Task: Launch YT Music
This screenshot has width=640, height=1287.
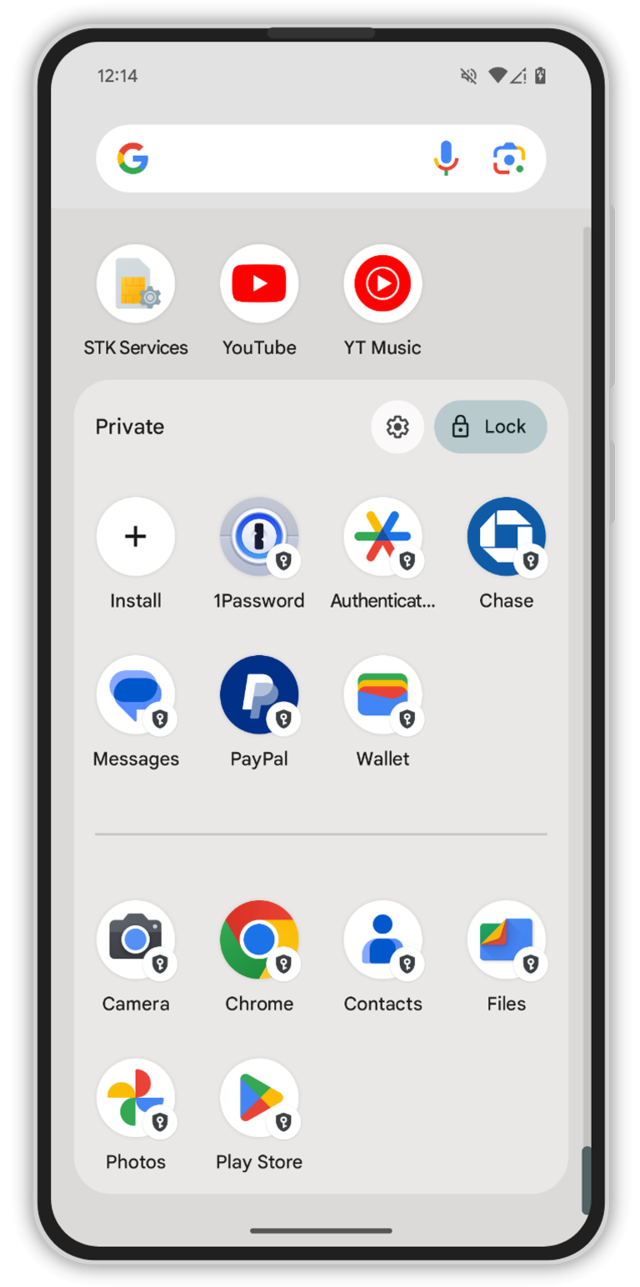Action: 383,284
